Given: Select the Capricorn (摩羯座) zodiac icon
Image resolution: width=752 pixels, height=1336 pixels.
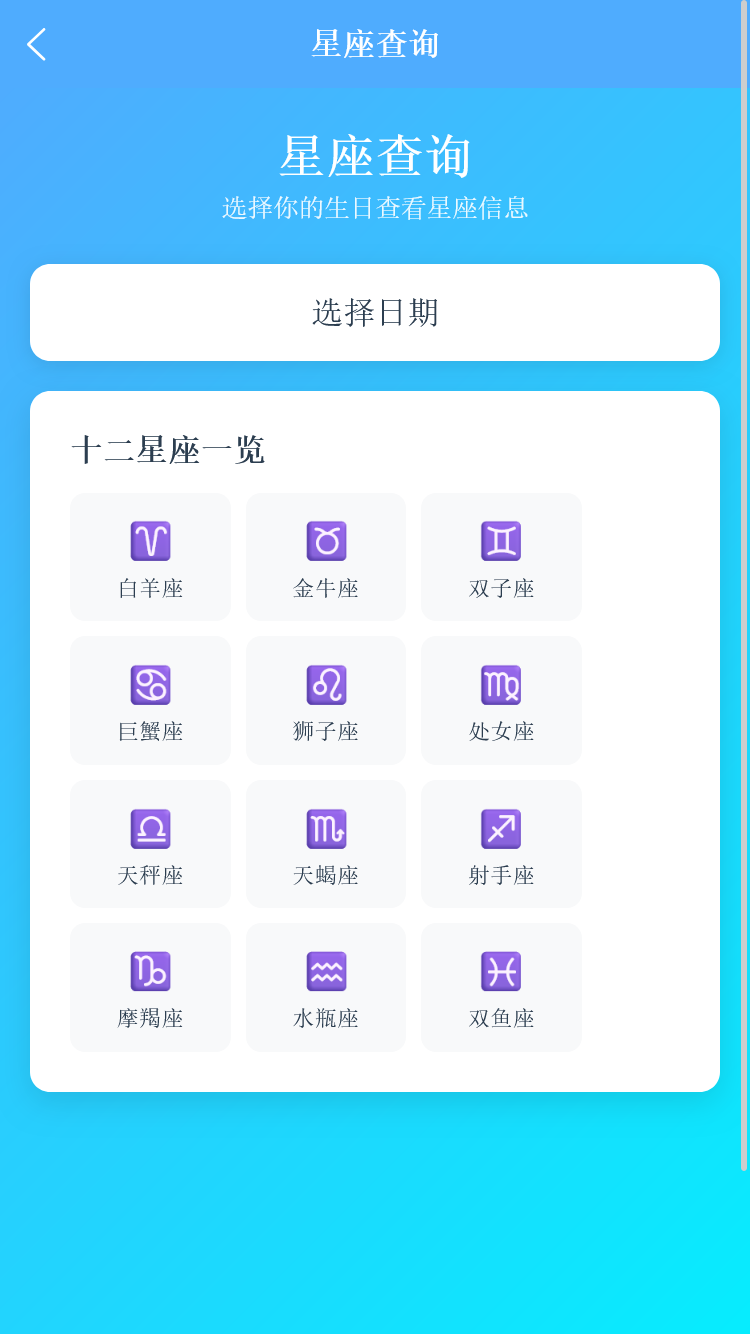Looking at the screenshot, I should [150, 969].
